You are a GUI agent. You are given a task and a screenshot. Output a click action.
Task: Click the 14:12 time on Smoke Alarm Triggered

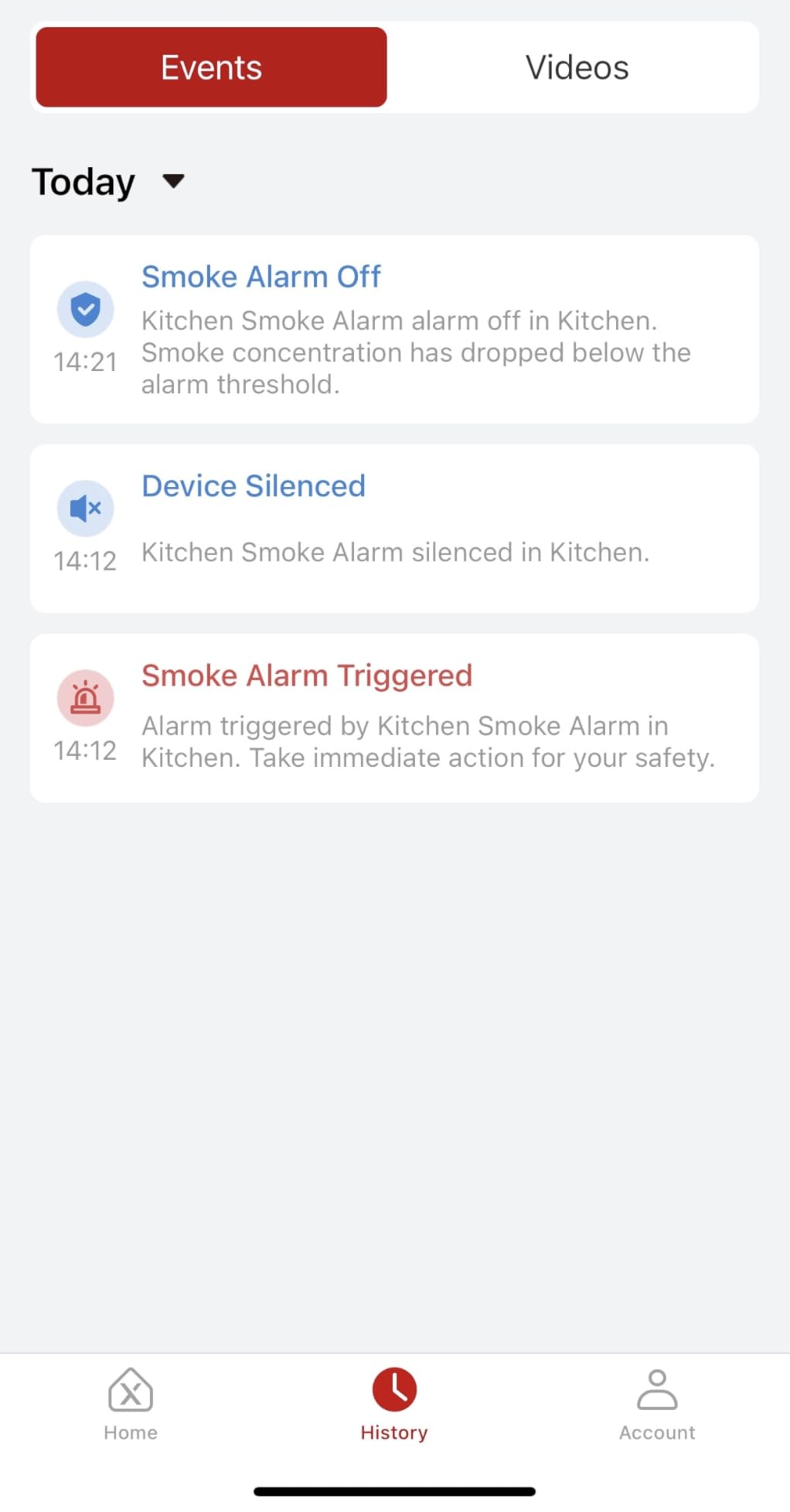point(85,750)
